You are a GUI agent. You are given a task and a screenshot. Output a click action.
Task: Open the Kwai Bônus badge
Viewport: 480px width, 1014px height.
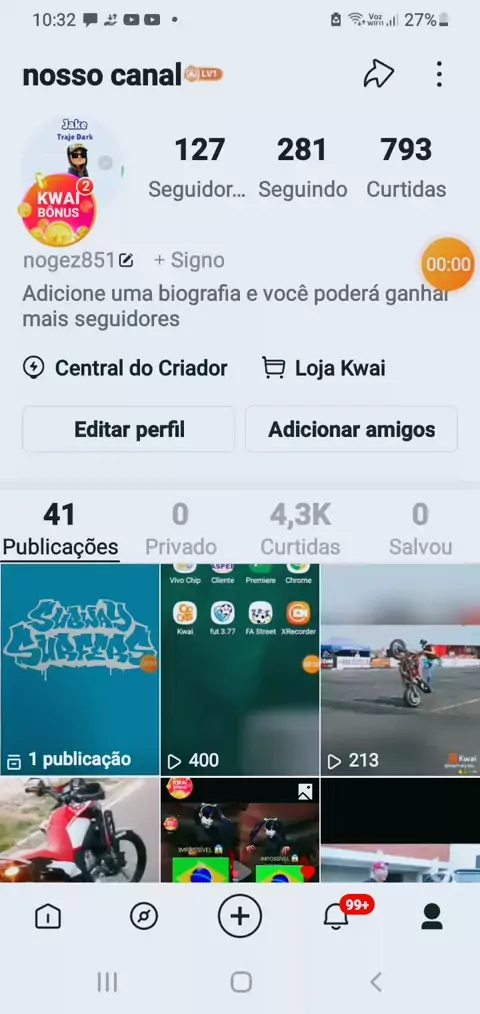coord(57,210)
